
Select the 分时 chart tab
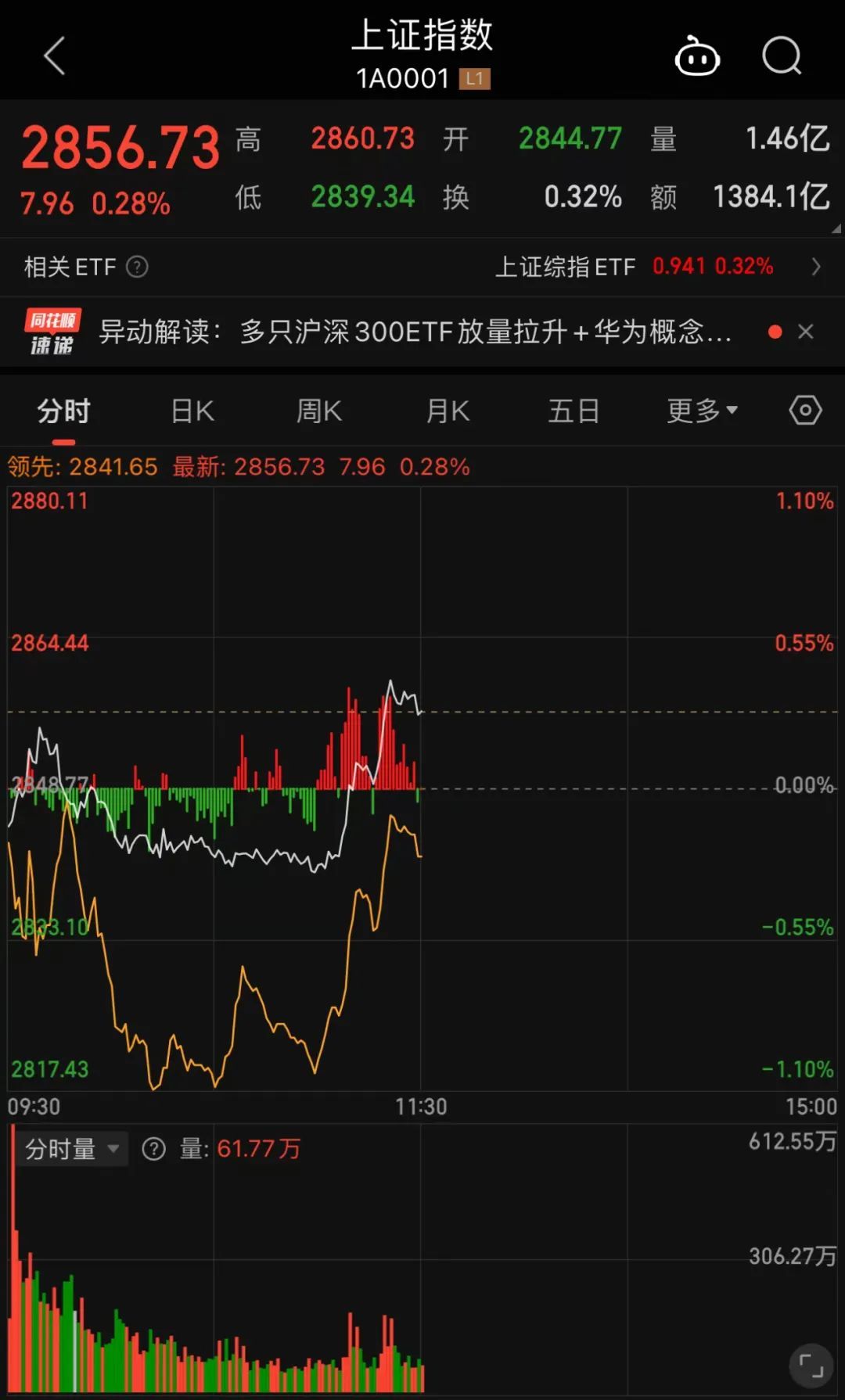pyautogui.click(x=63, y=411)
